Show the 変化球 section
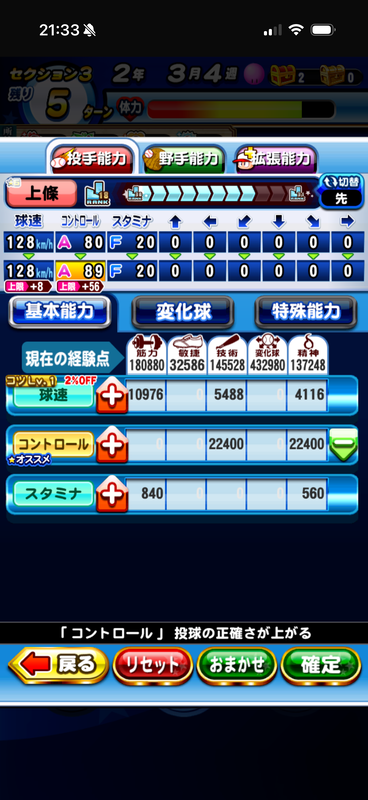Screen dimensions: 368x800 183,312
